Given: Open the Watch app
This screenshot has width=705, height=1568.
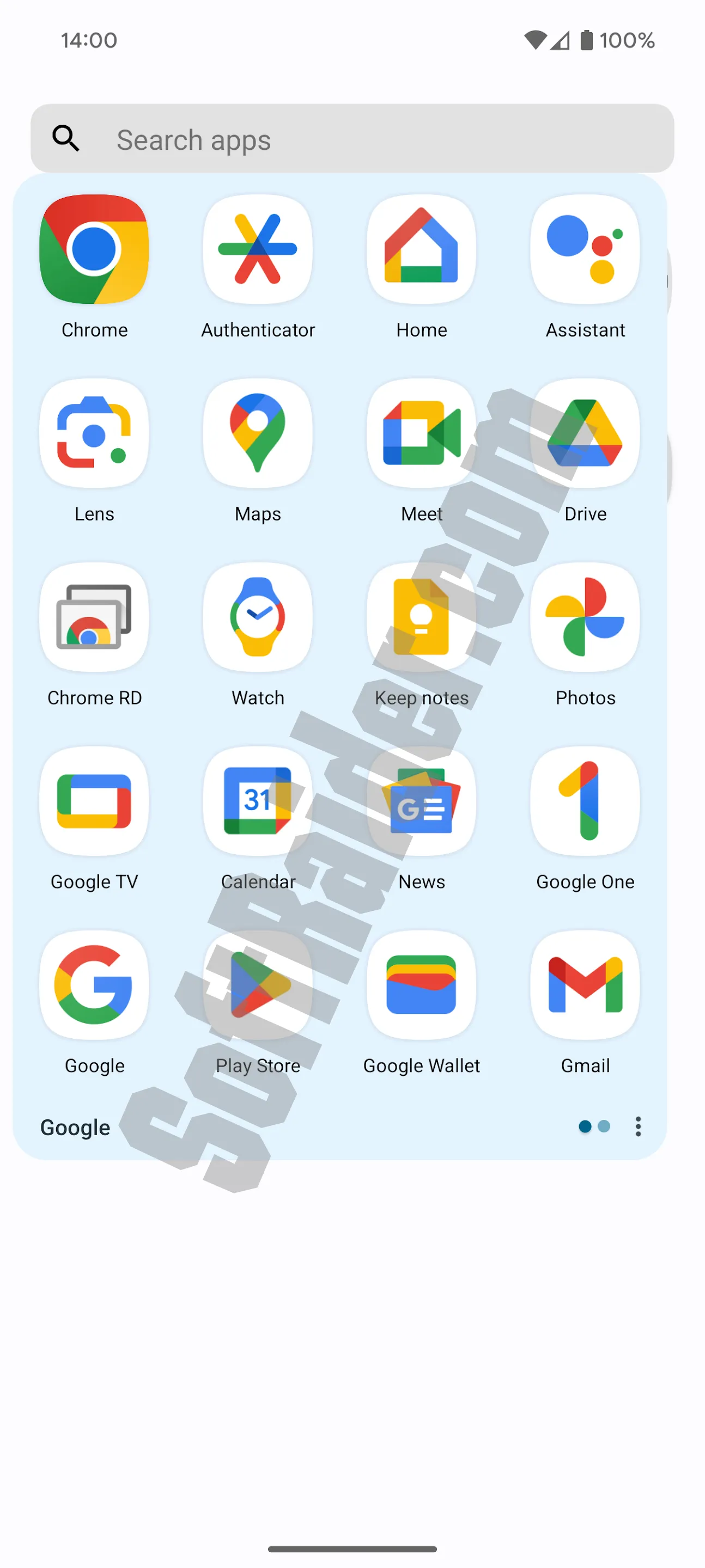Looking at the screenshot, I should [x=258, y=617].
